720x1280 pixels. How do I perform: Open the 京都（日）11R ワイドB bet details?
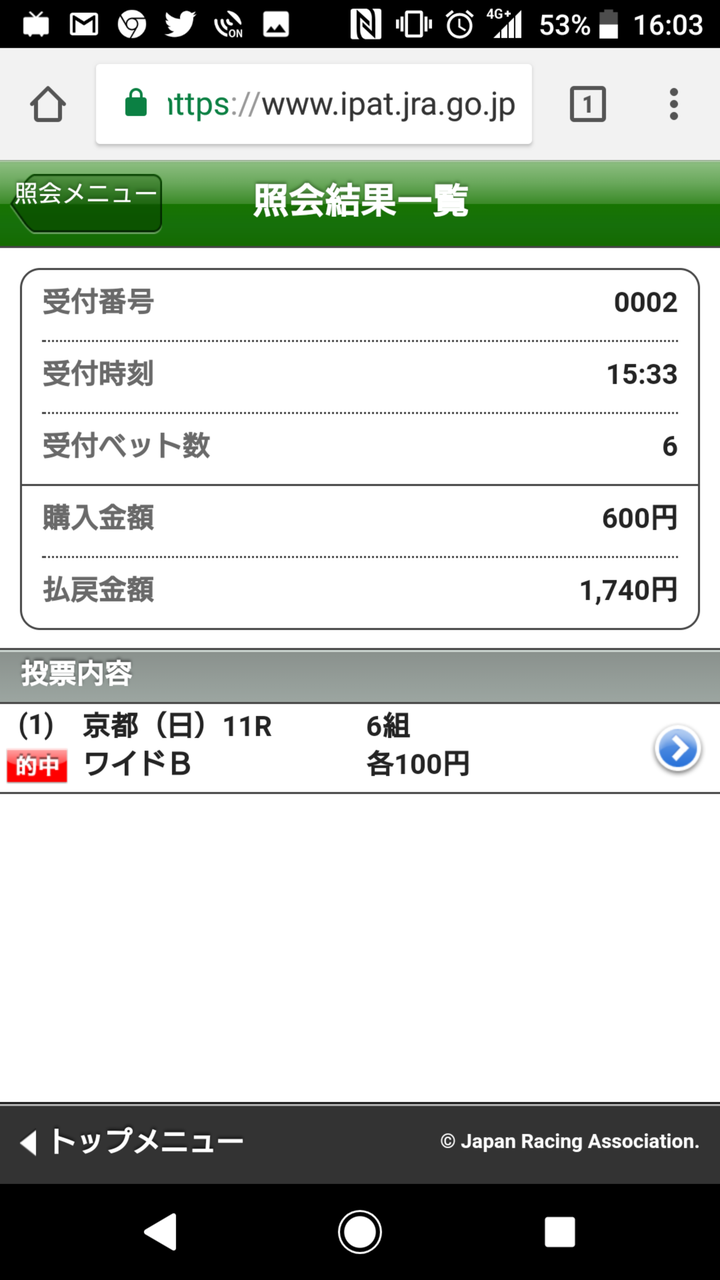677,749
